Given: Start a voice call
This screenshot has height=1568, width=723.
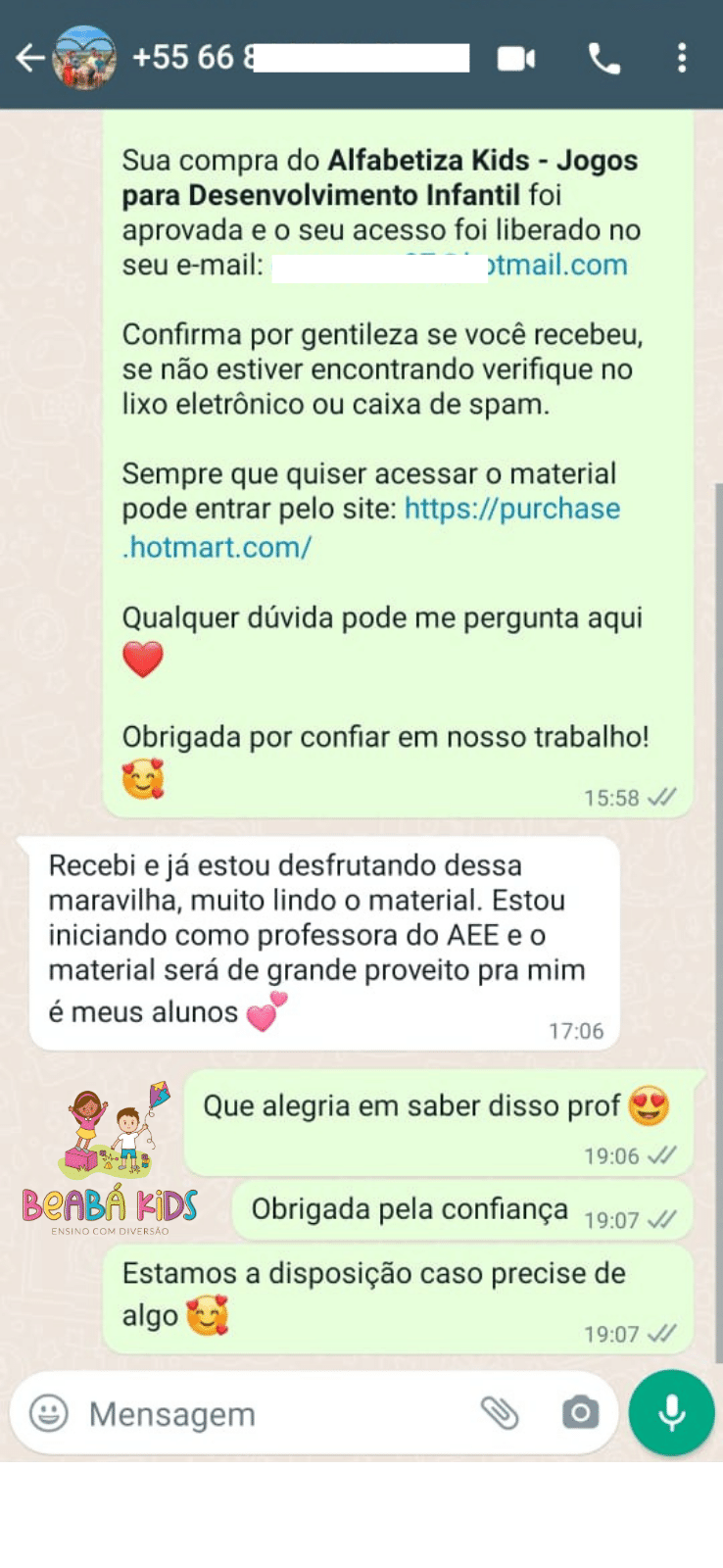Looking at the screenshot, I should coord(603,59).
